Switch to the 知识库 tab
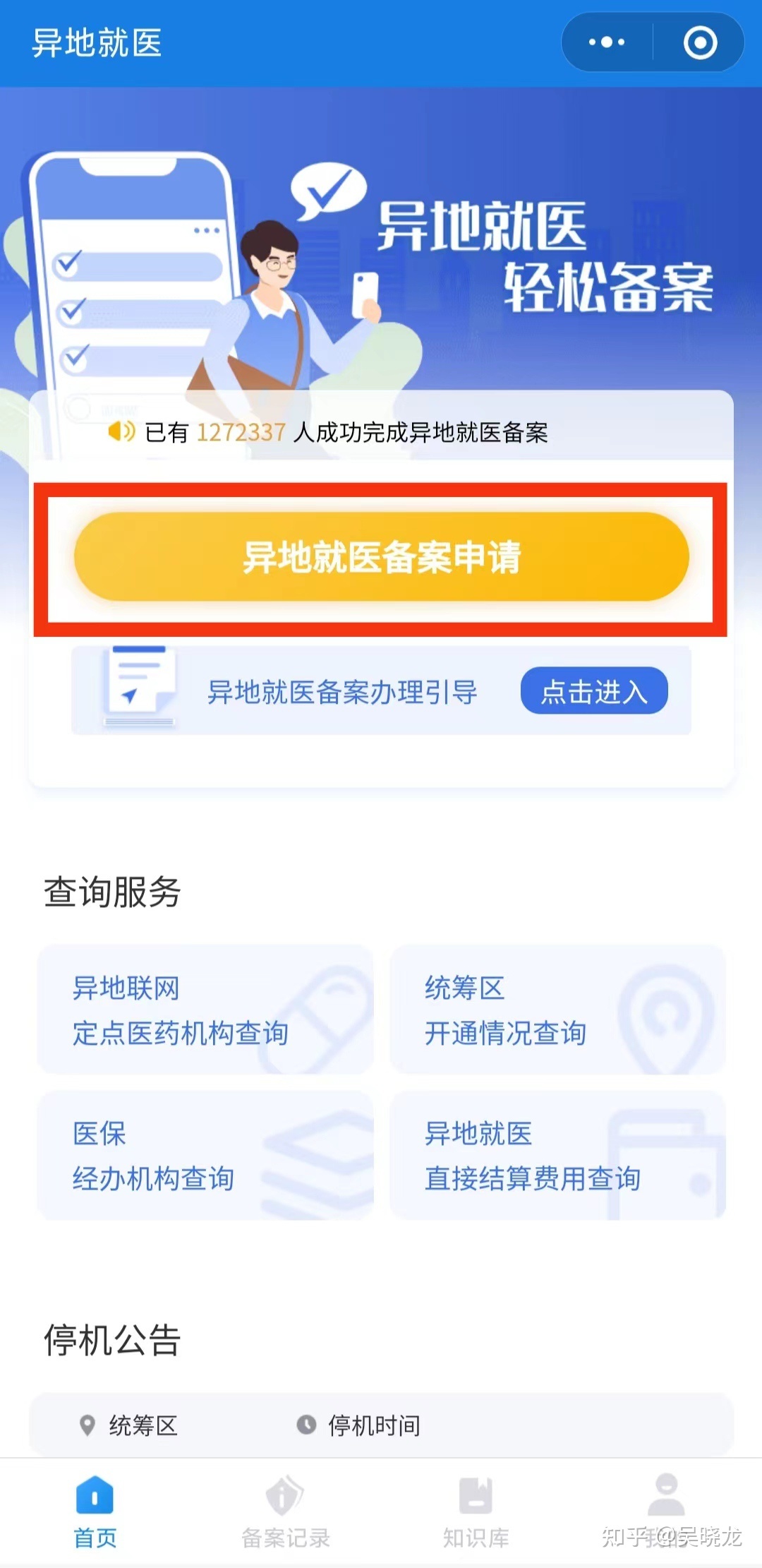 pyautogui.click(x=476, y=1512)
